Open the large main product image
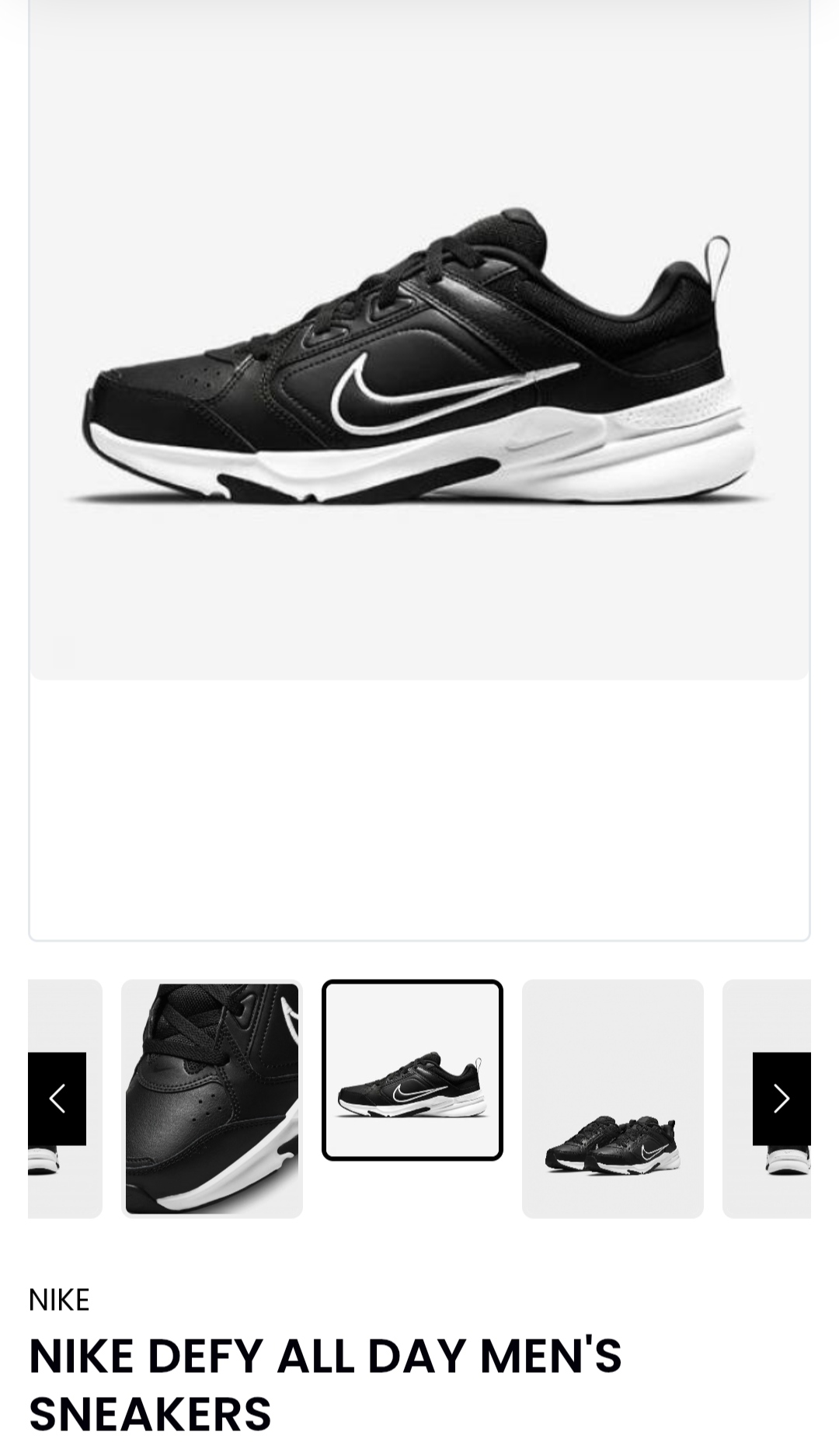The height and width of the screenshot is (1456, 839). (419, 357)
